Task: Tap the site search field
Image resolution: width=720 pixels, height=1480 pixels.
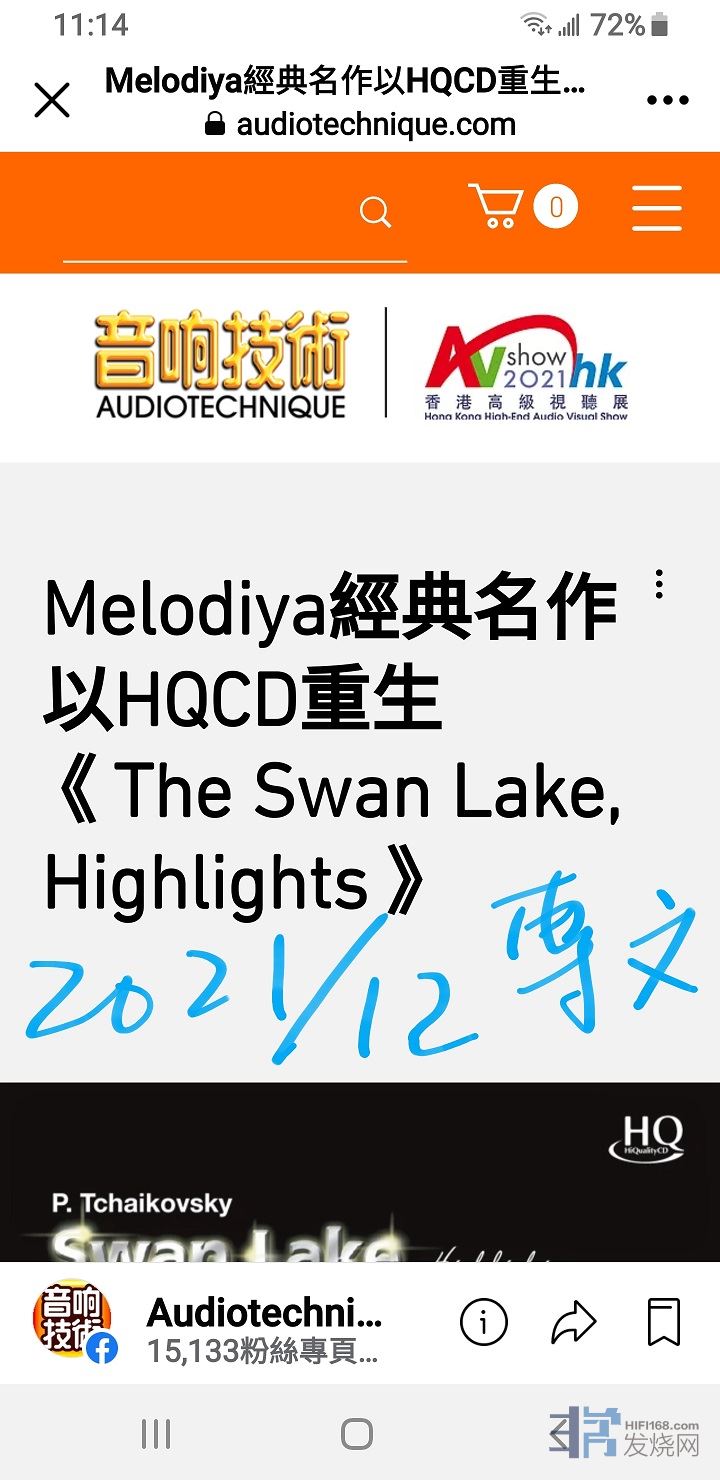Action: (235, 212)
